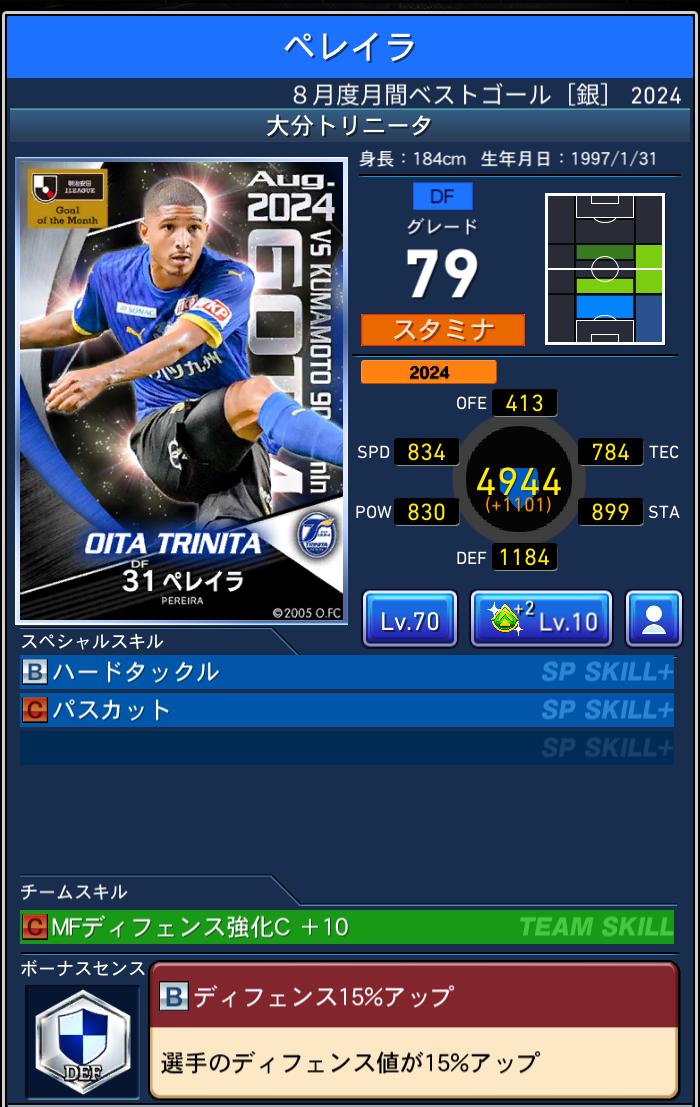This screenshot has width=700, height=1107.
Task: Tap the Lv.70 level button
Action: point(409,619)
